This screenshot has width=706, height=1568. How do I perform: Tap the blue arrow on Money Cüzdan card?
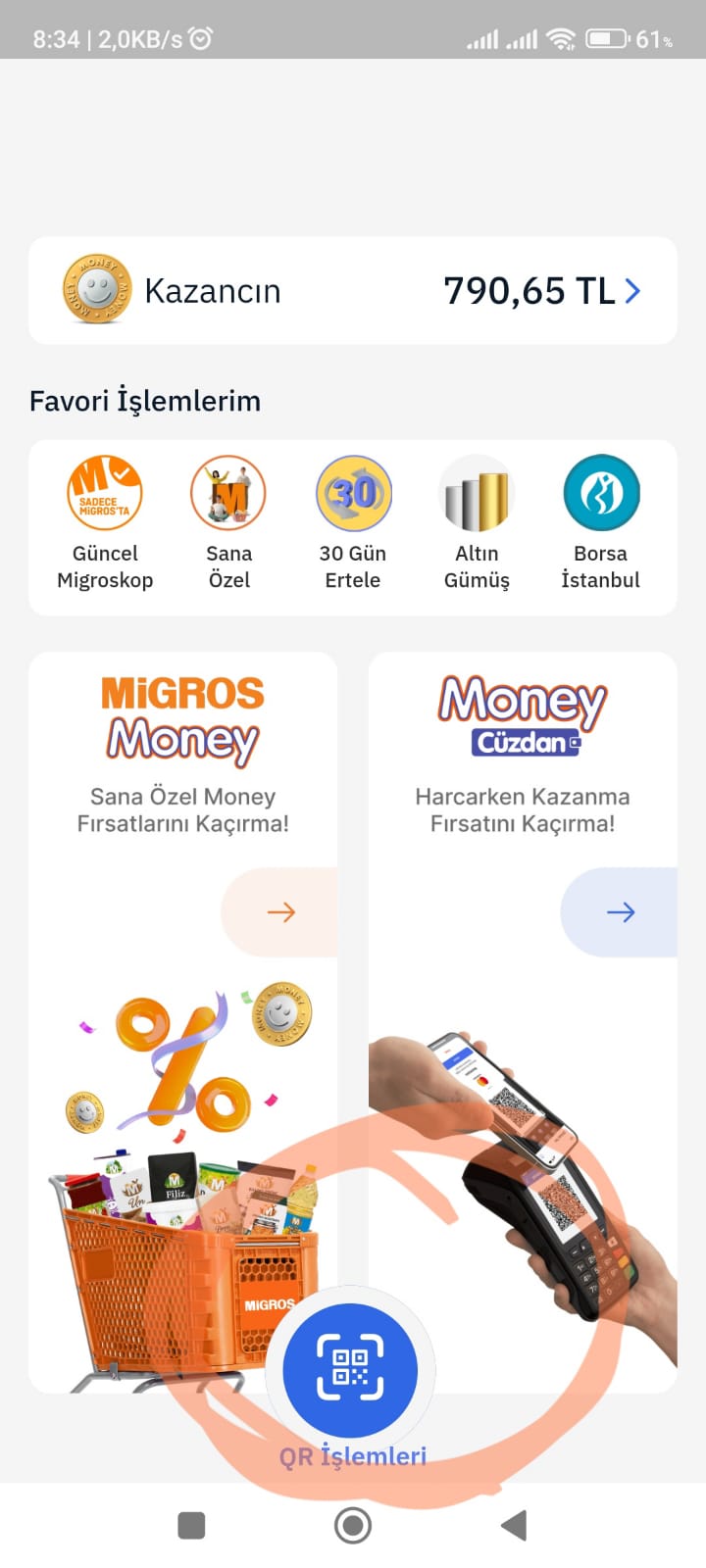coord(620,912)
